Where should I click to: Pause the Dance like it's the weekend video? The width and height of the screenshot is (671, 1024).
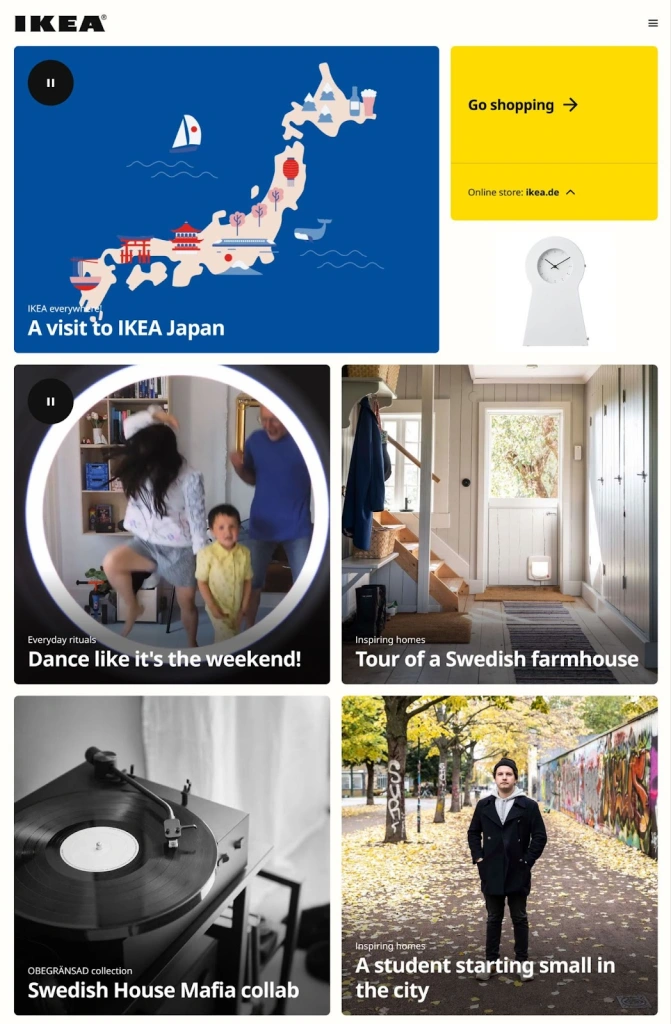(x=51, y=402)
